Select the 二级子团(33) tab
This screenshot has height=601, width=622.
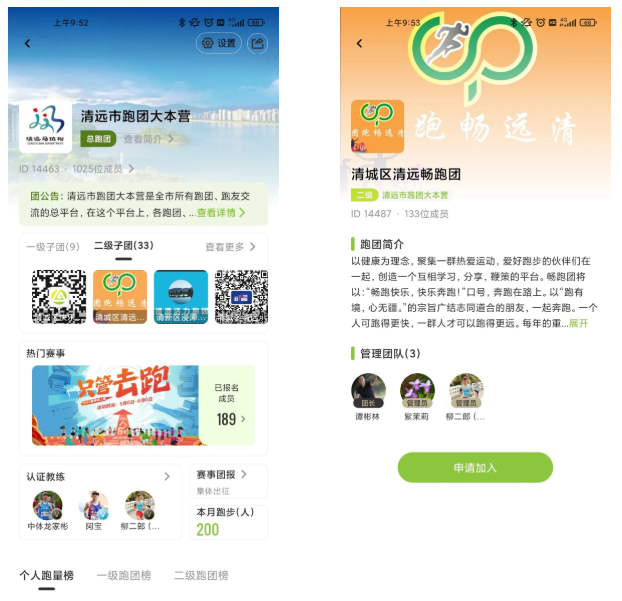(123, 246)
